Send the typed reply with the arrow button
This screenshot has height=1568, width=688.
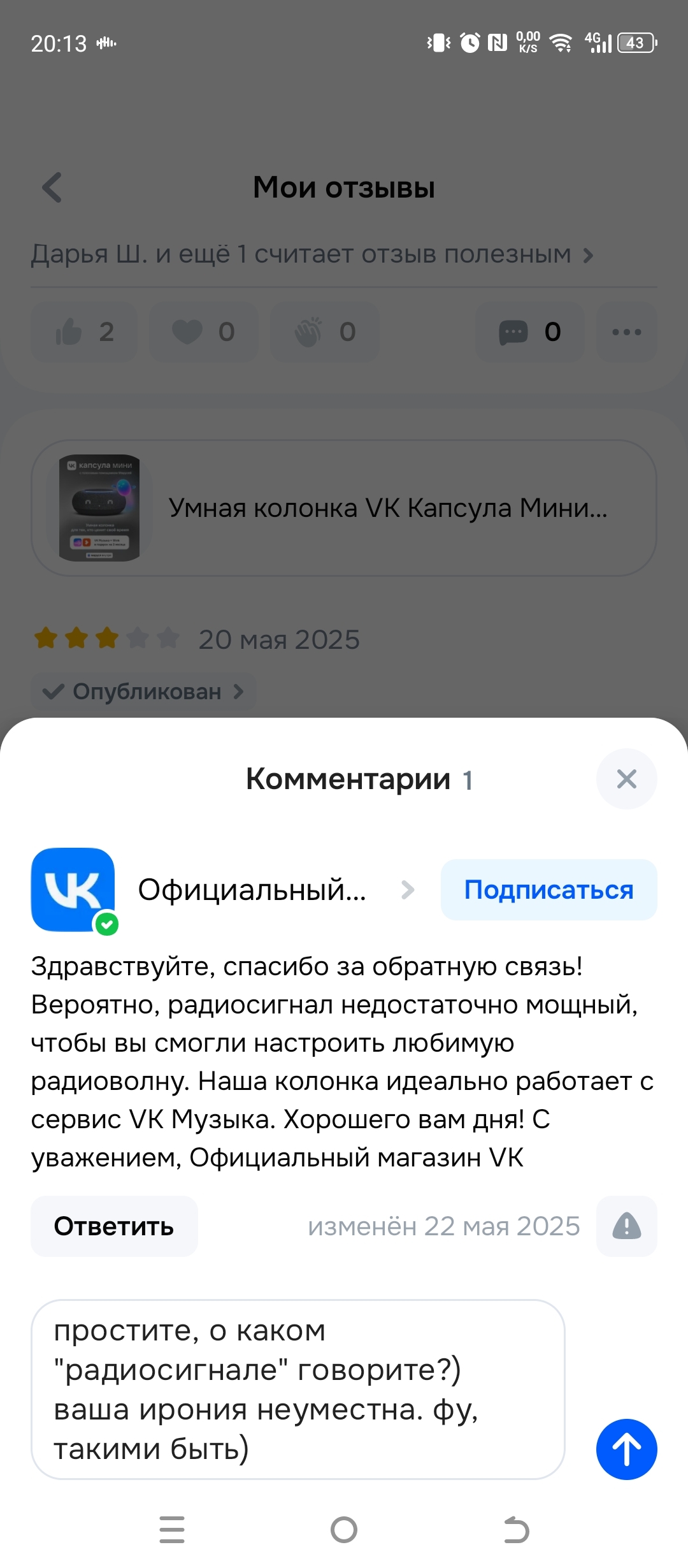point(626,1449)
